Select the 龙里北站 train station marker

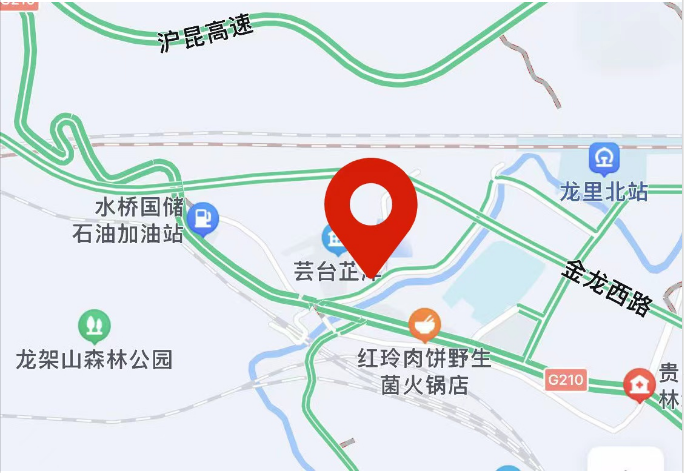click(603, 159)
